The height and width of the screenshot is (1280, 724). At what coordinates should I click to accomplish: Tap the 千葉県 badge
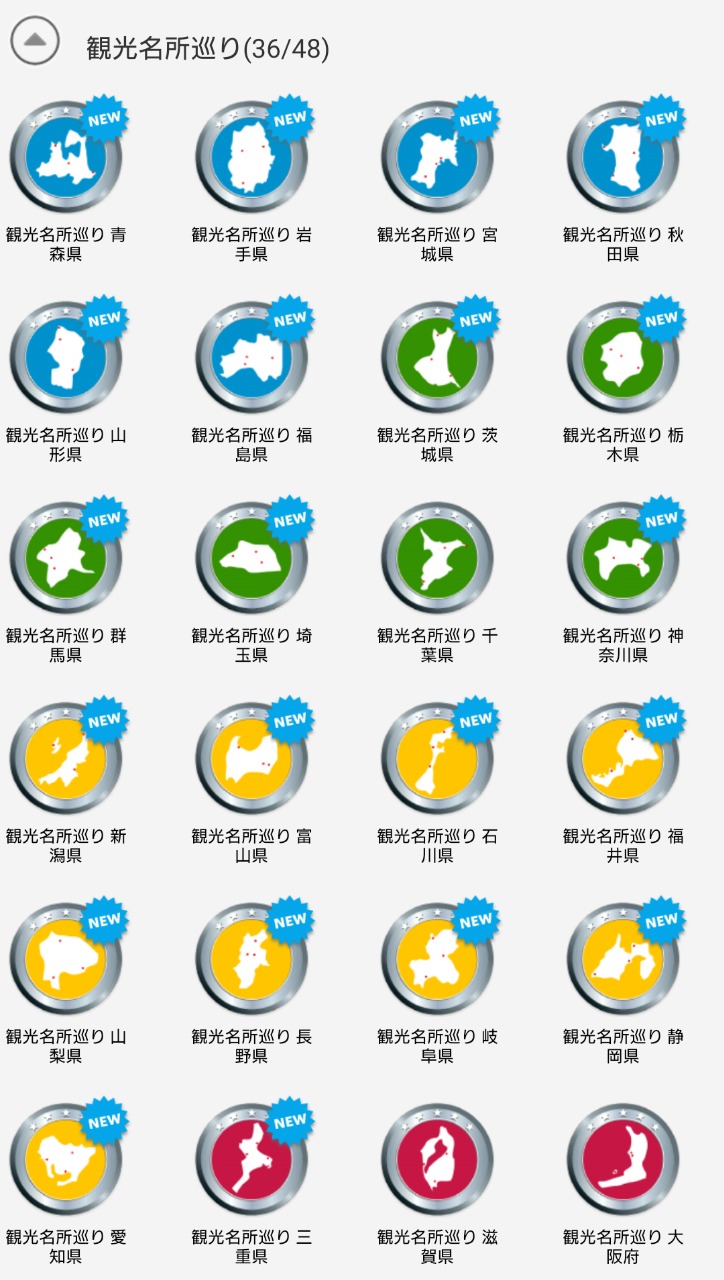[437, 557]
